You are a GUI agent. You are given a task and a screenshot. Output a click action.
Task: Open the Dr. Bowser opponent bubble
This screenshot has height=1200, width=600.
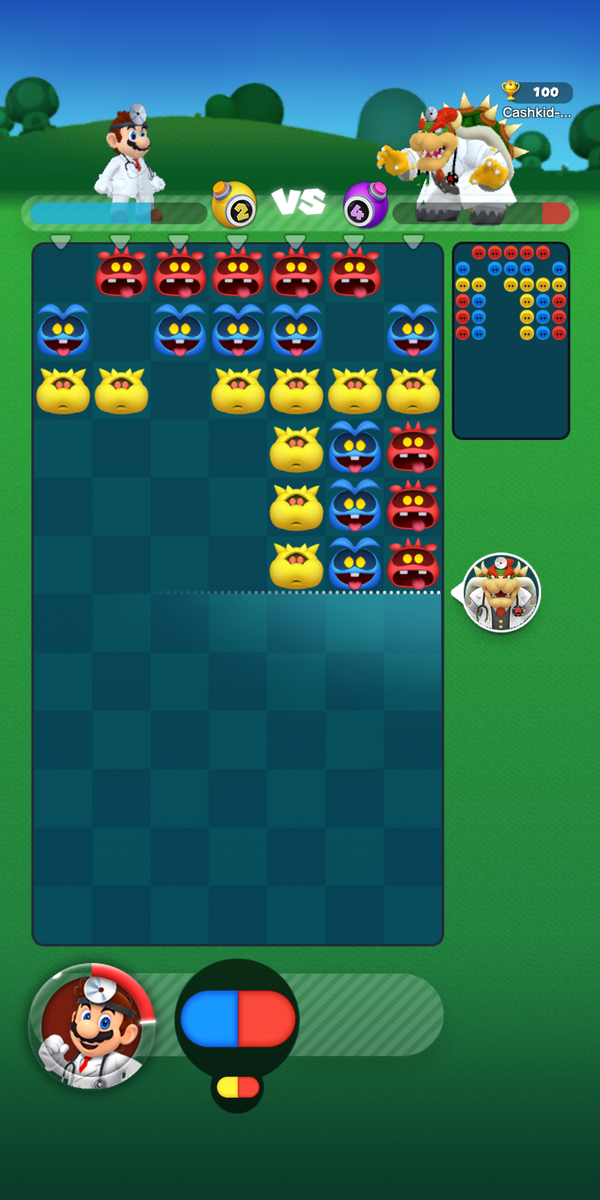[x=501, y=593]
